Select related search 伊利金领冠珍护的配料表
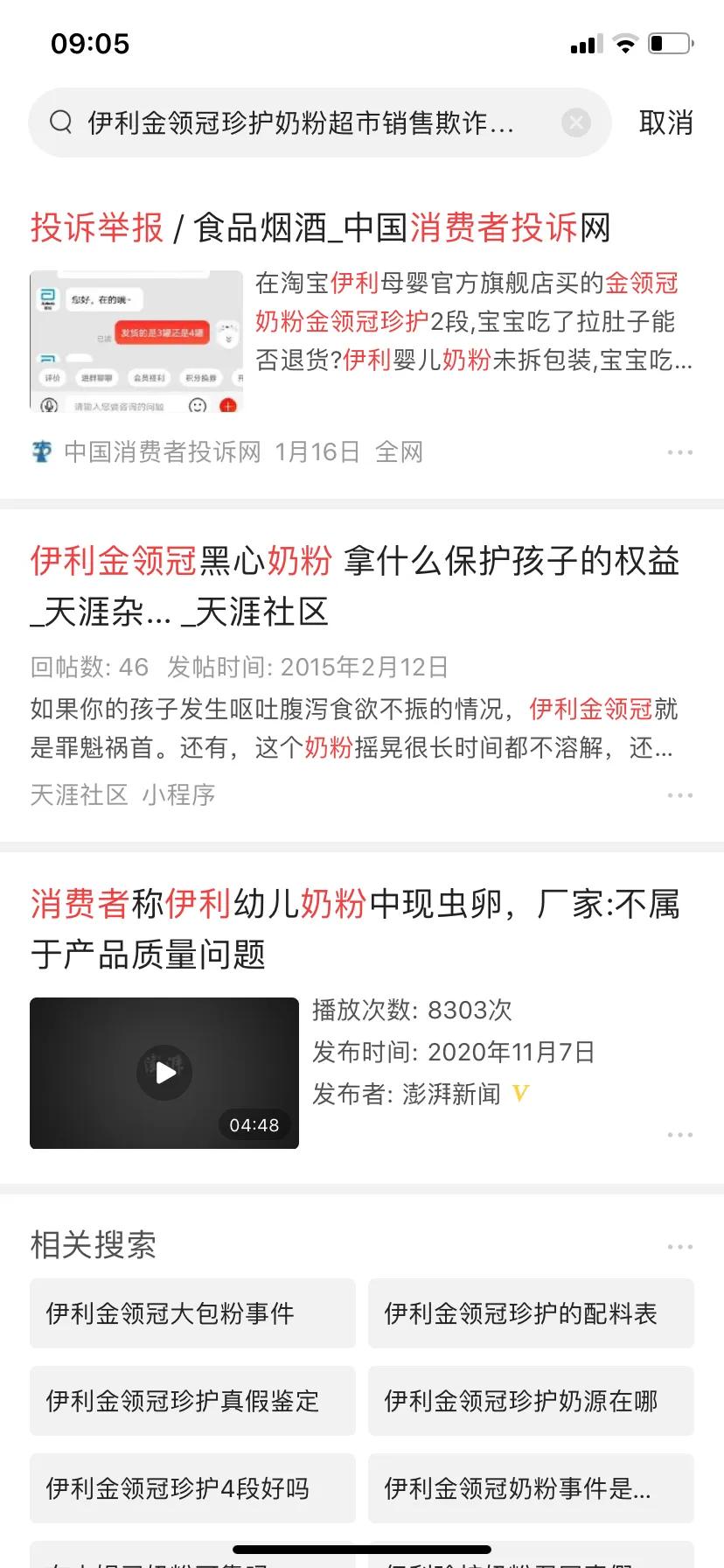The width and height of the screenshot is (724, 1568). [x=530, y=1313]
